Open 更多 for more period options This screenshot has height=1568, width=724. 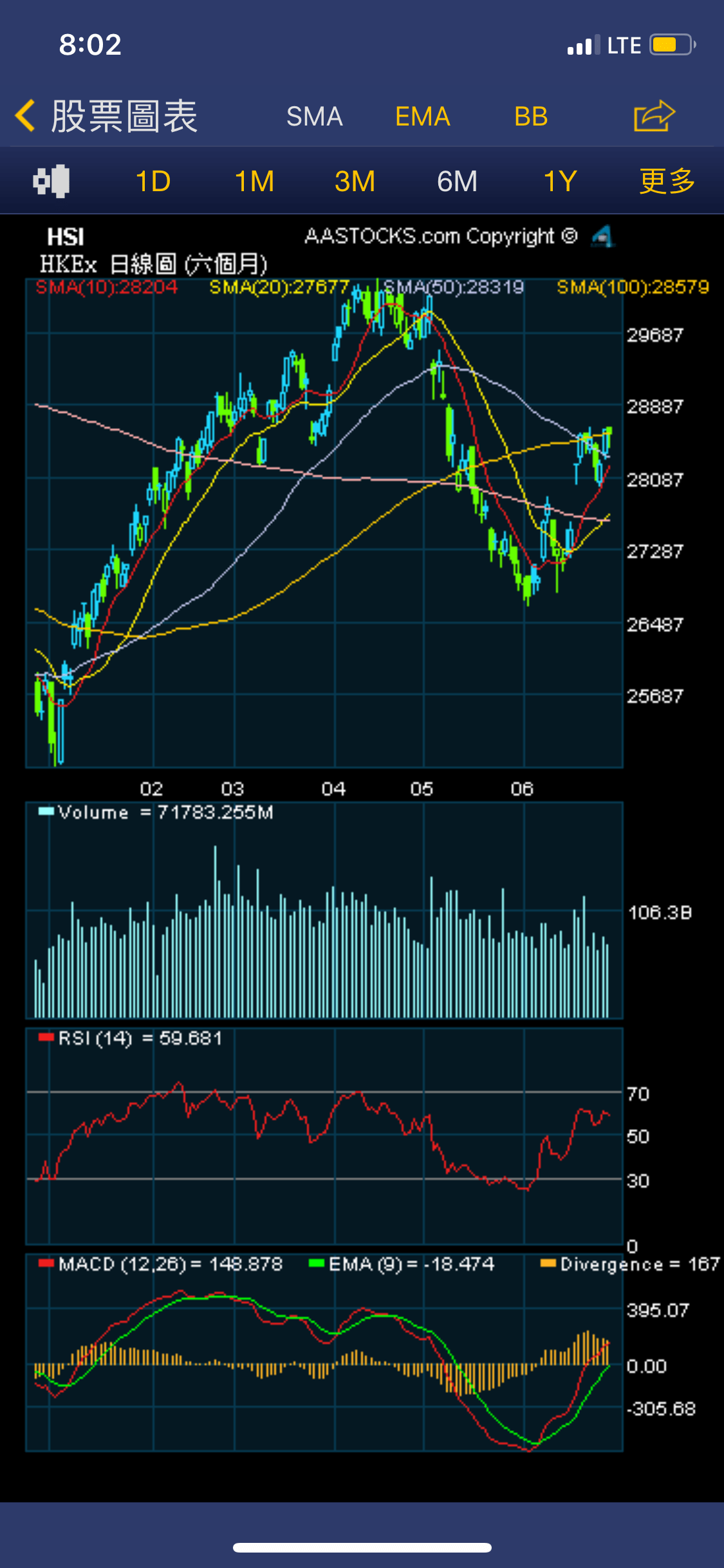pyautogui.click(x=667, y=182)
